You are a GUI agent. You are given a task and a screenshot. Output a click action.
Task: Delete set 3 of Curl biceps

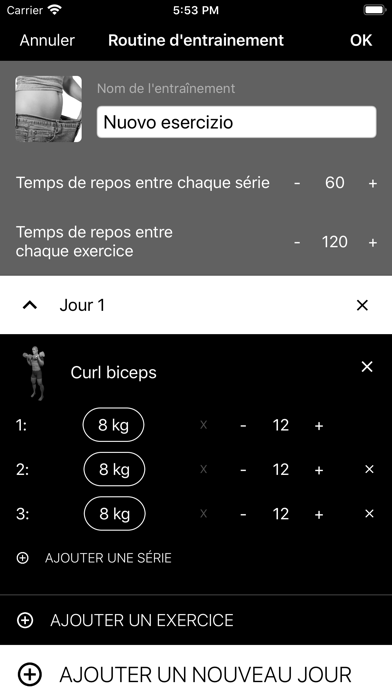369,514
